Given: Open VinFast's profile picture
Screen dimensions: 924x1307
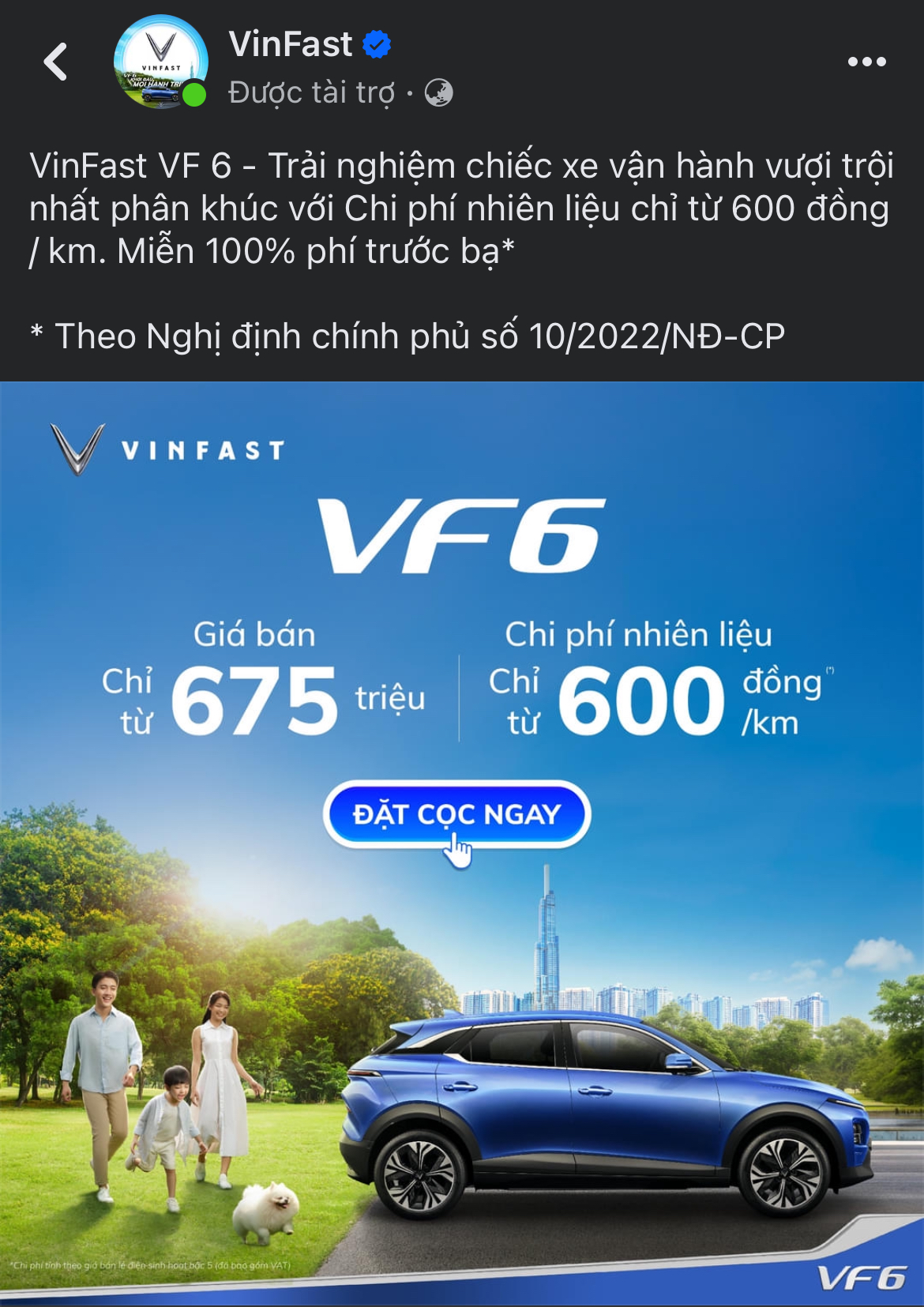Looking at the screenshot, I should 161,62.
